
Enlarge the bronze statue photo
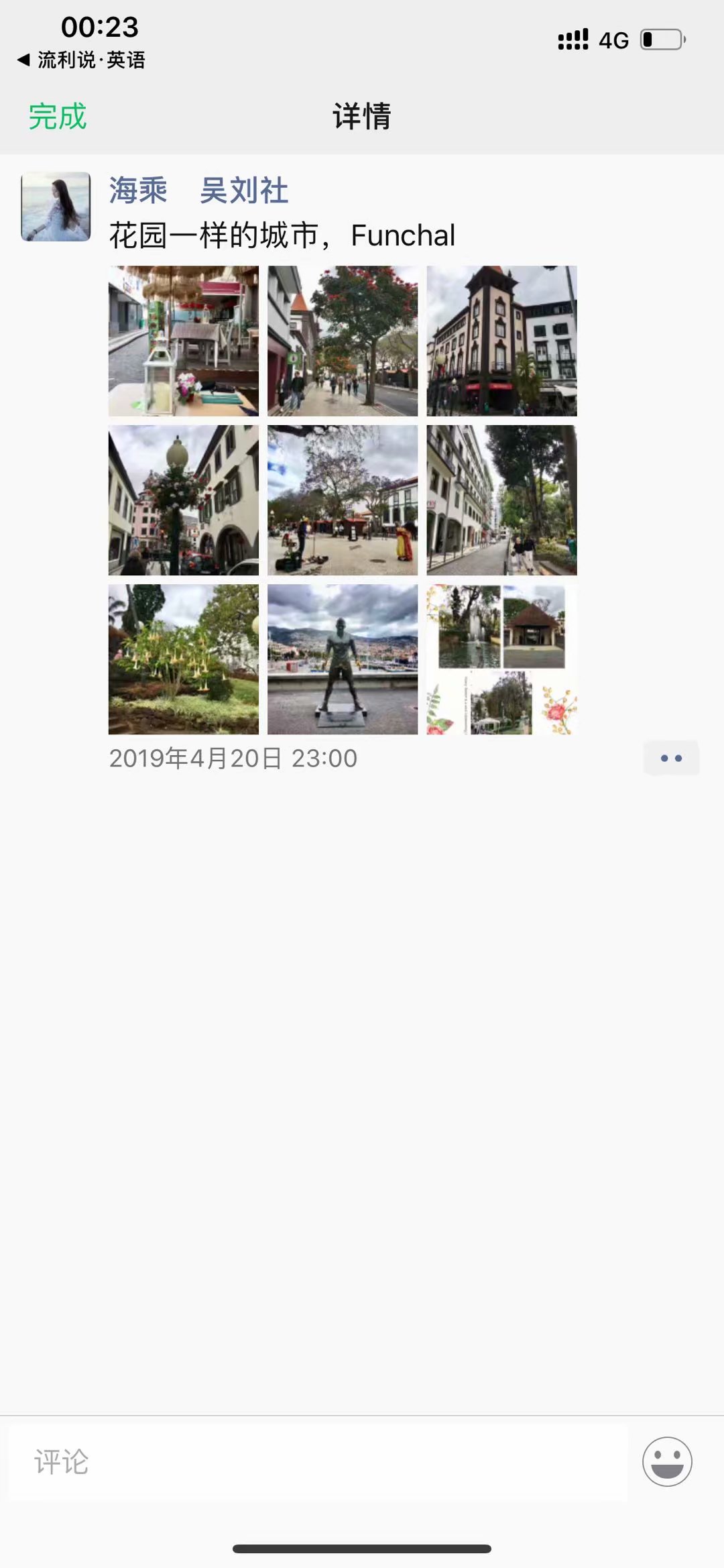(x=343, y=659)
